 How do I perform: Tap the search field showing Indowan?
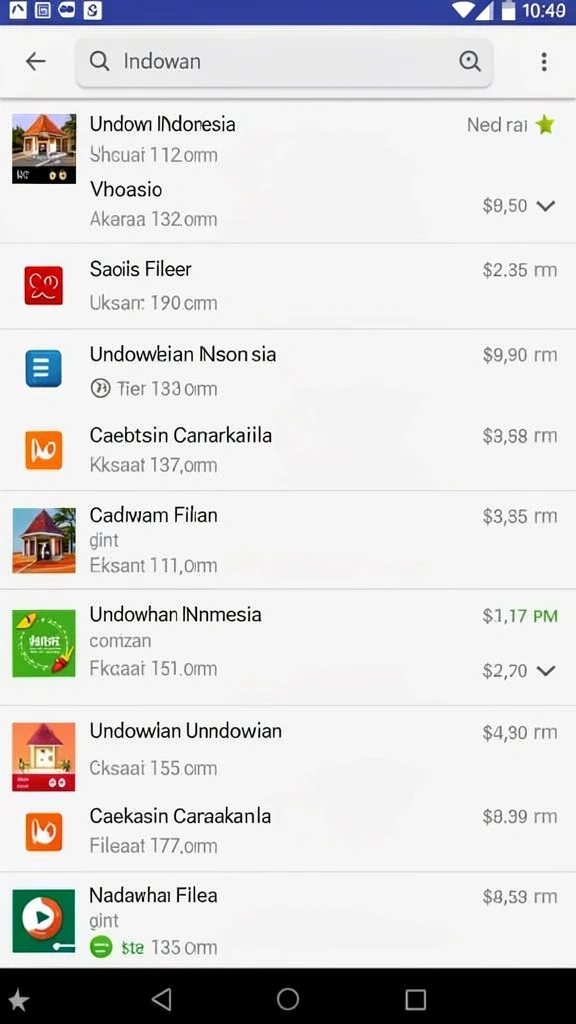(283, 62)
